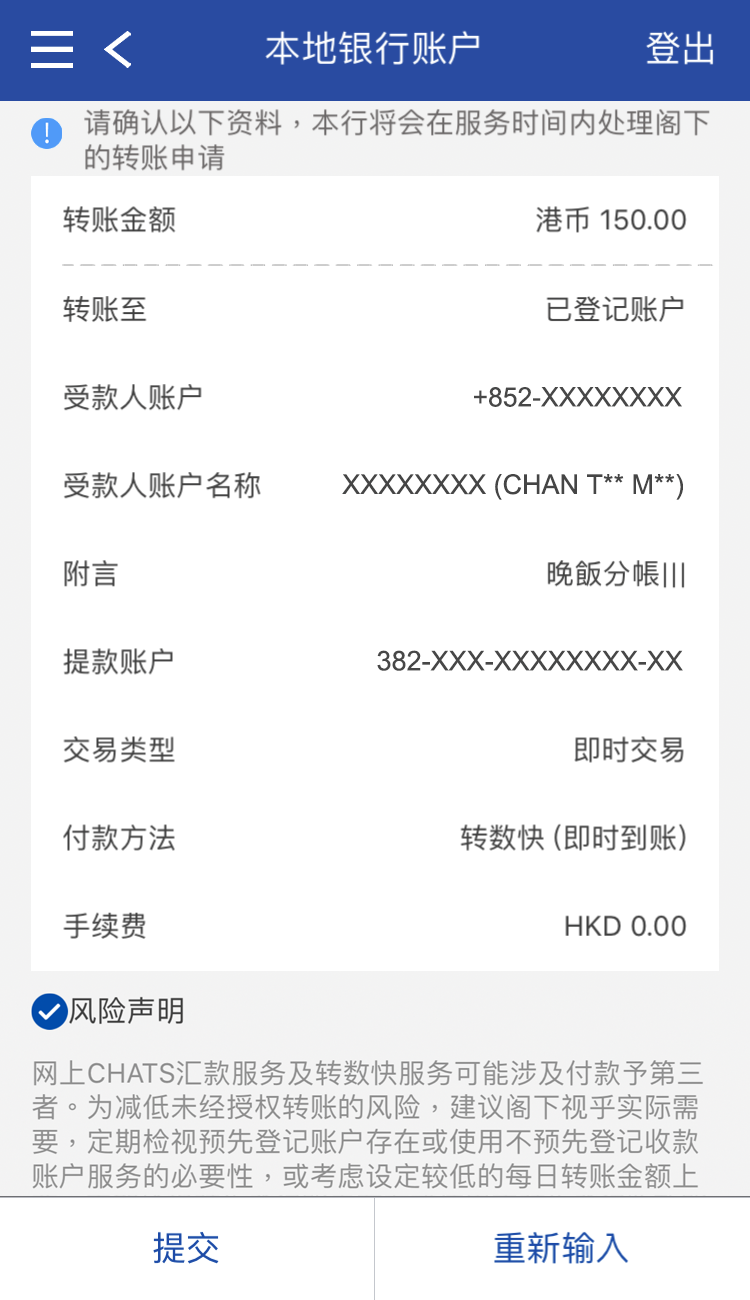Open the hamburger menu

pyautogui.click(x=52, y=49)
